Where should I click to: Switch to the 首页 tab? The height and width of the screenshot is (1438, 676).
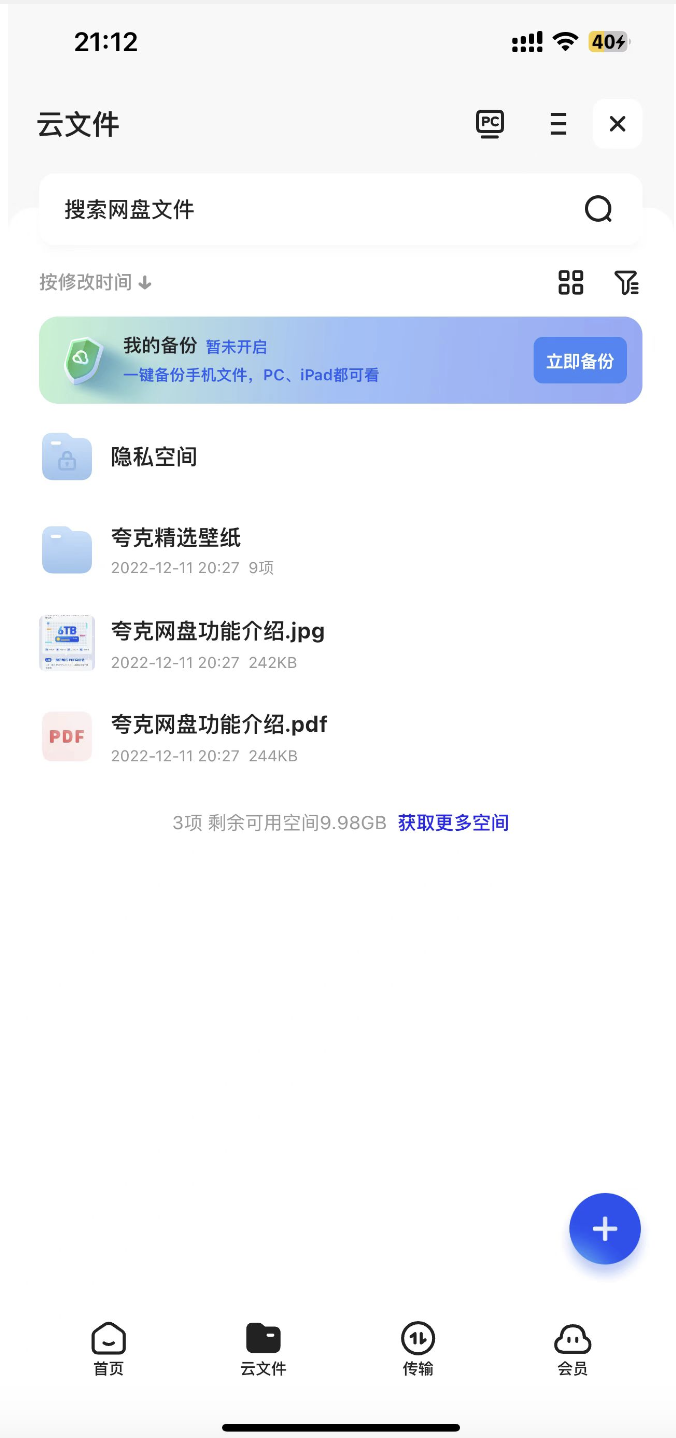(x=109, y=1349)
